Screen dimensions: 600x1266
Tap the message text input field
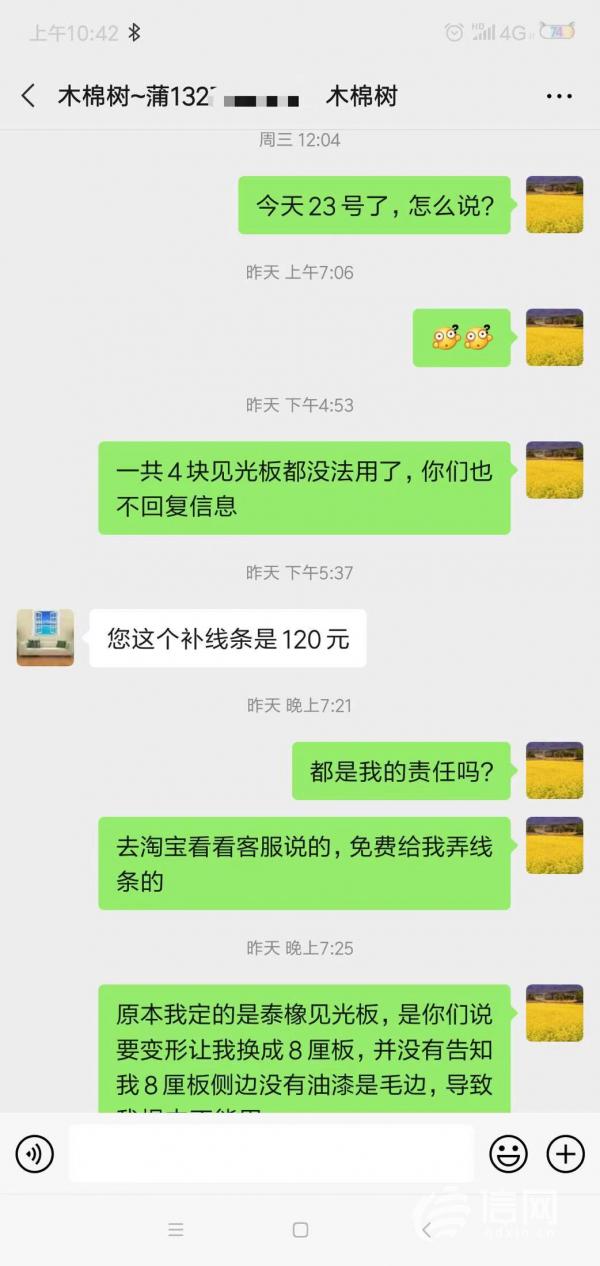270,1154
